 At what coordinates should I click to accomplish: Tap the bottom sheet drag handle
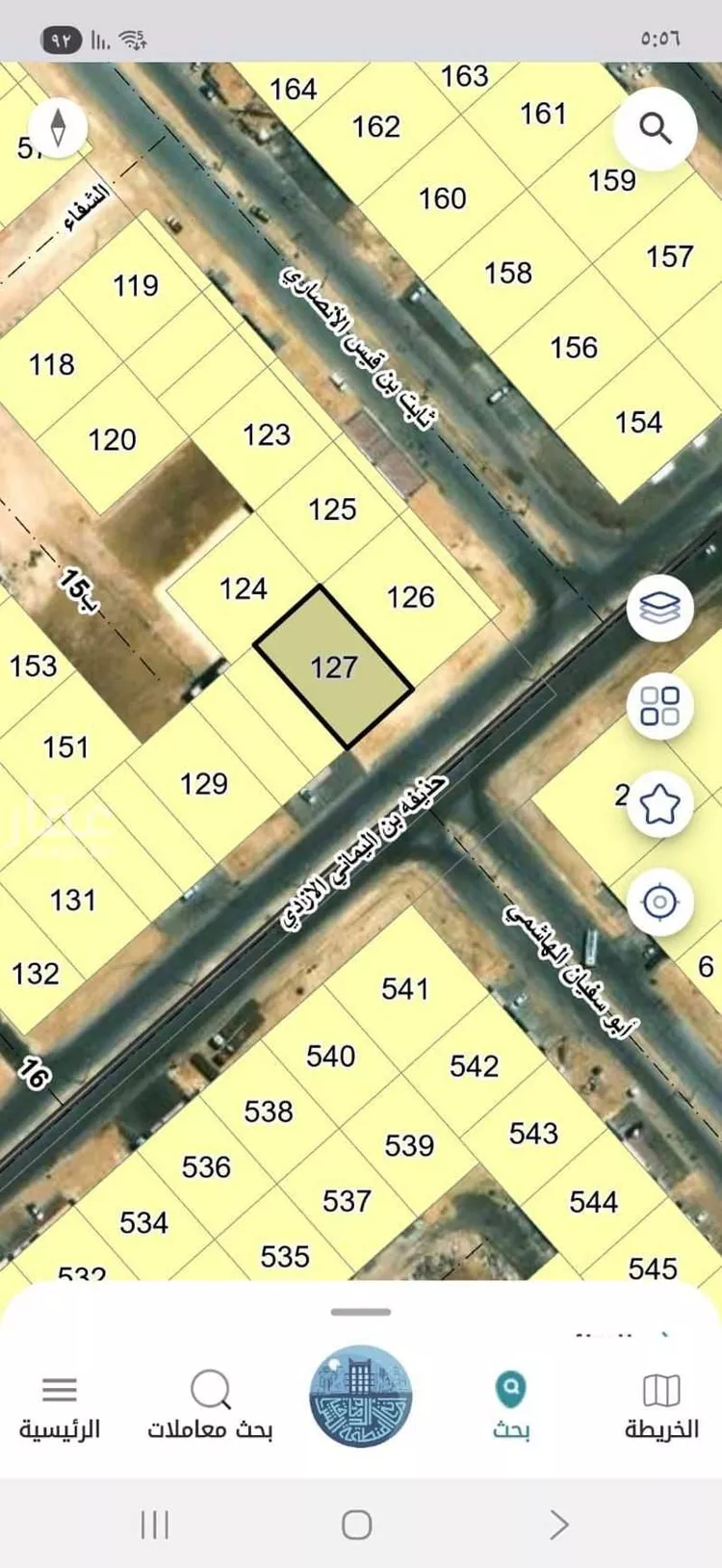click(360, 1312)
